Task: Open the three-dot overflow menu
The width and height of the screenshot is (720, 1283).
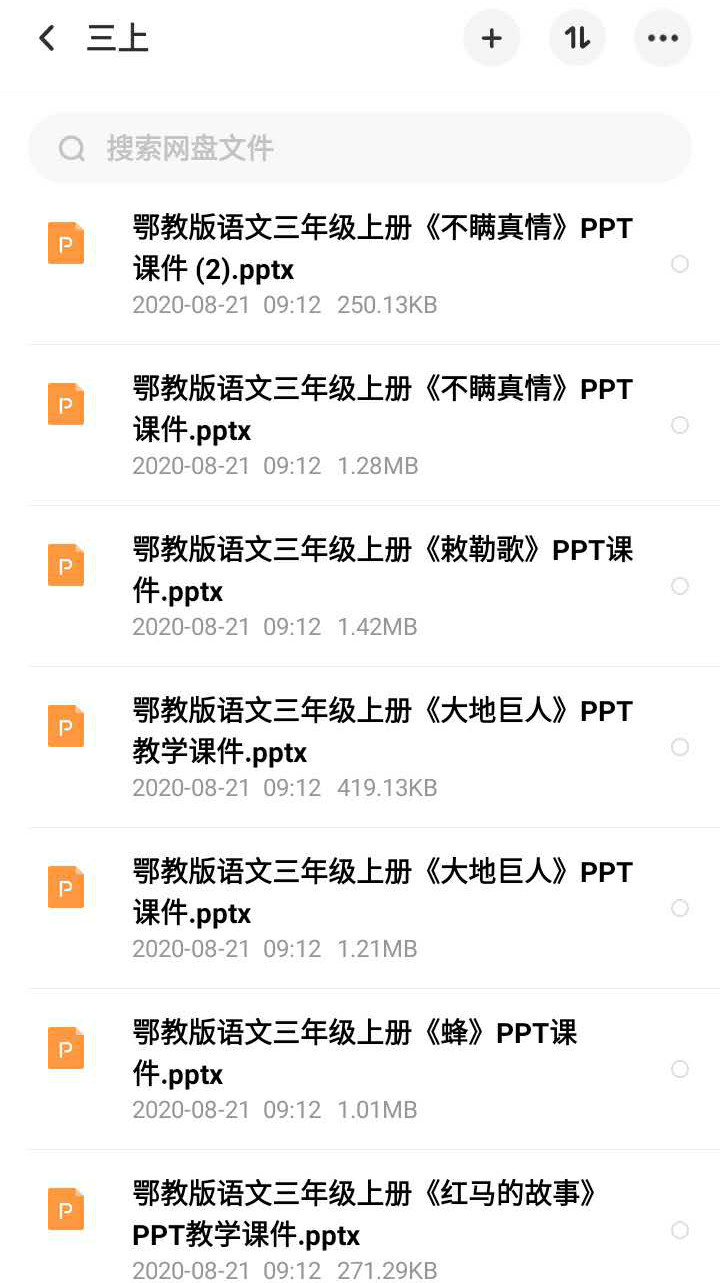Action: click(x=662, y=39)
